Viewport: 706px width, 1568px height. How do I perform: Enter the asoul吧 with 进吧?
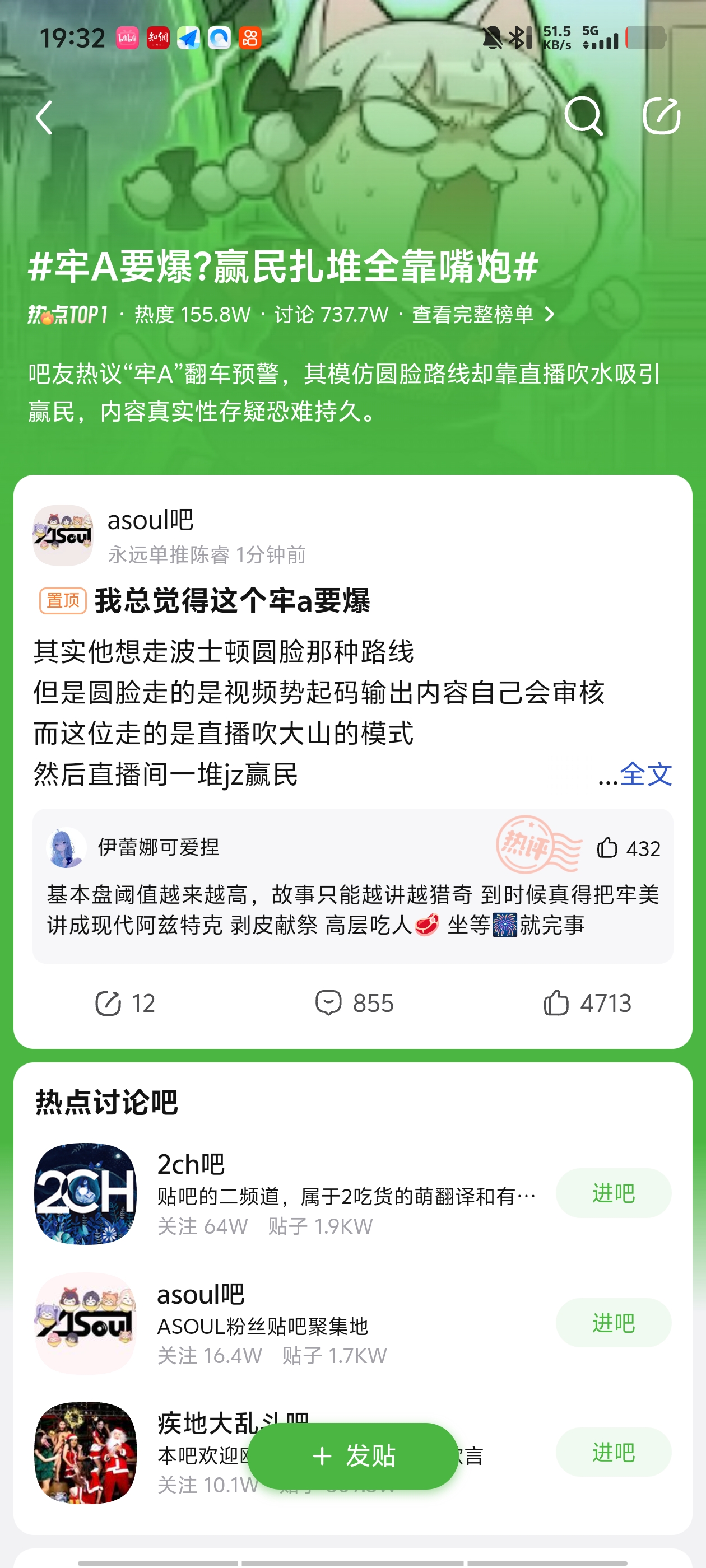614,1323
